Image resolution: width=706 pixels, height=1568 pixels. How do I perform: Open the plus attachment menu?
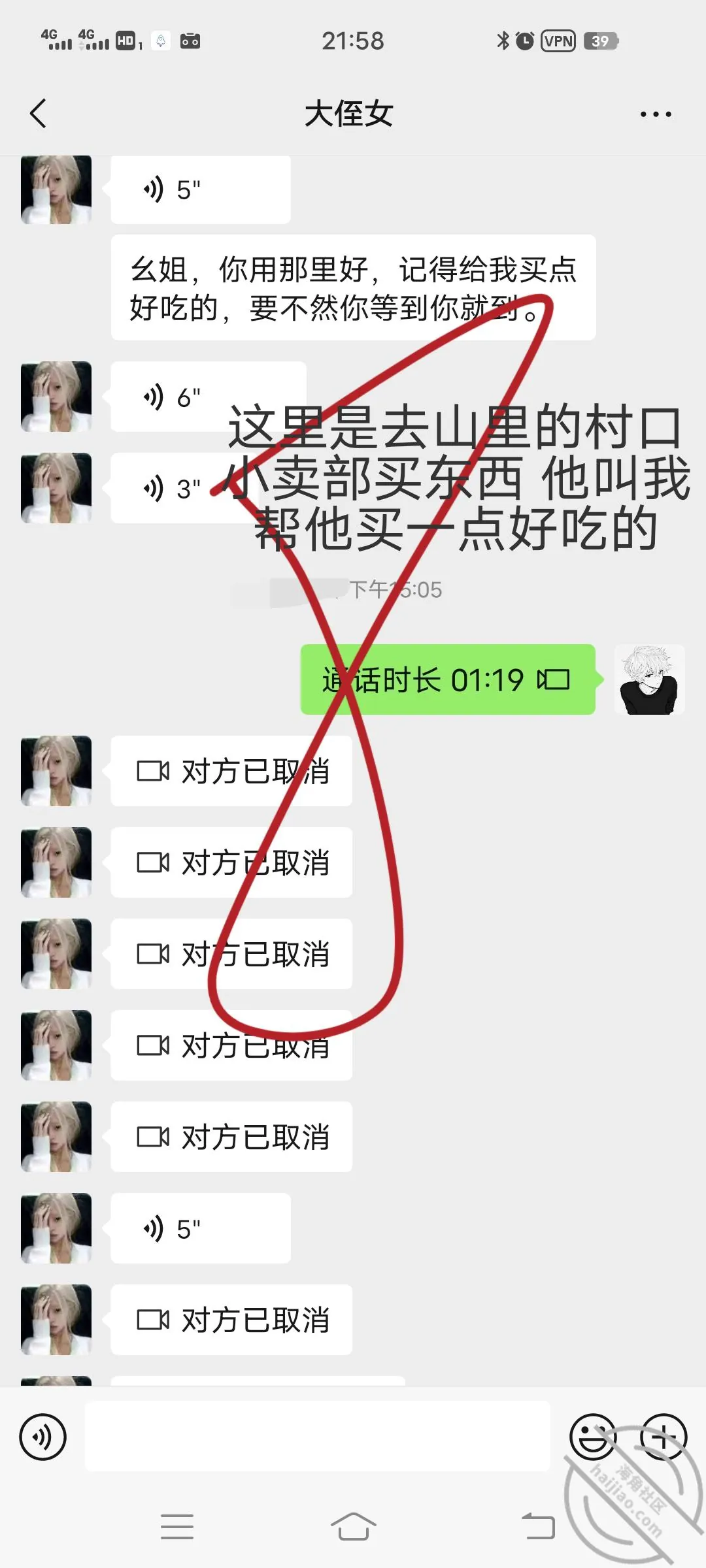coord(664,1437)
